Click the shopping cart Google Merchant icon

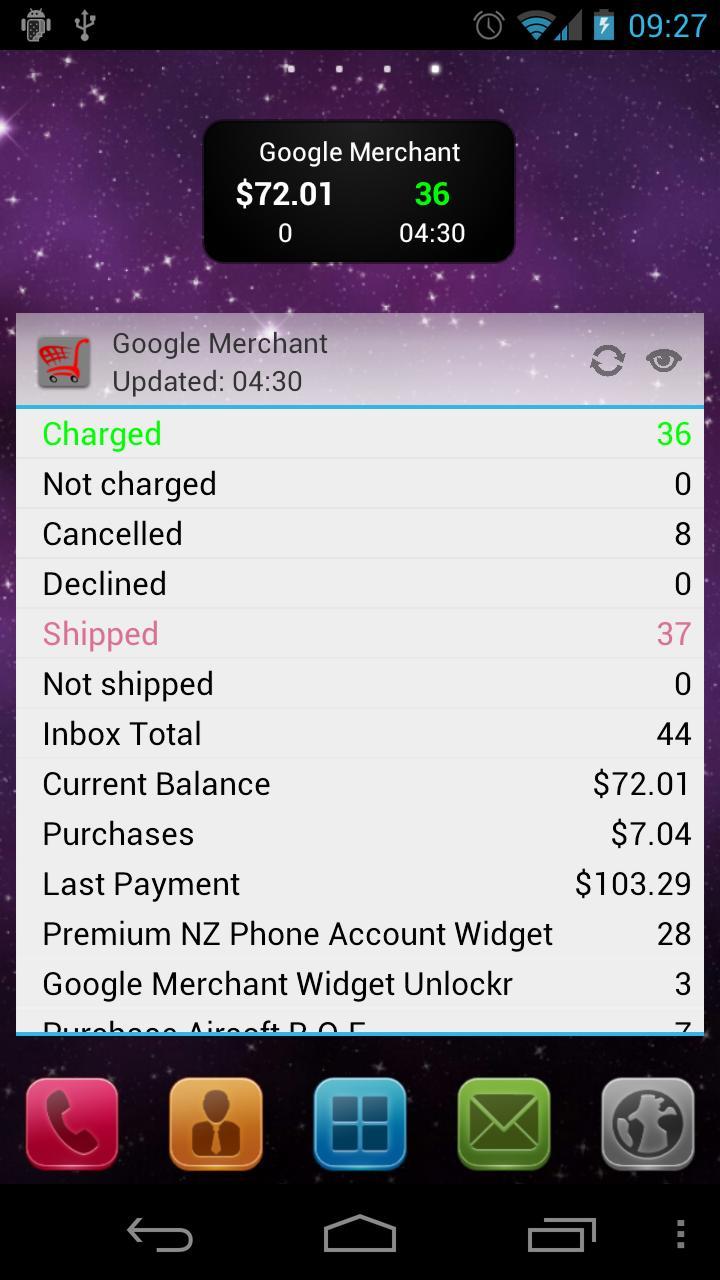pos(62,360)
